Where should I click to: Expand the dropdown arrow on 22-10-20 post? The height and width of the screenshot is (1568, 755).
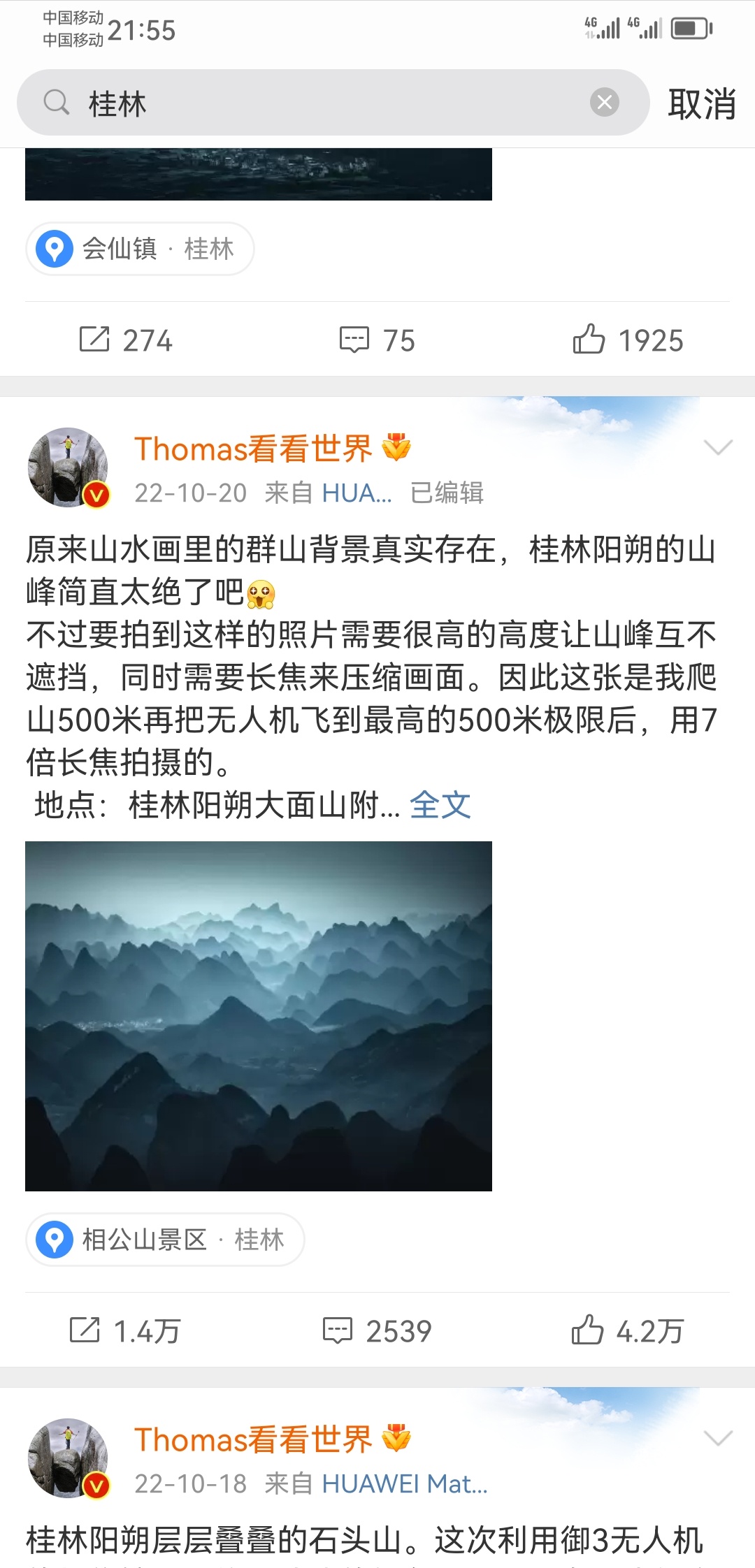point(718,447)
